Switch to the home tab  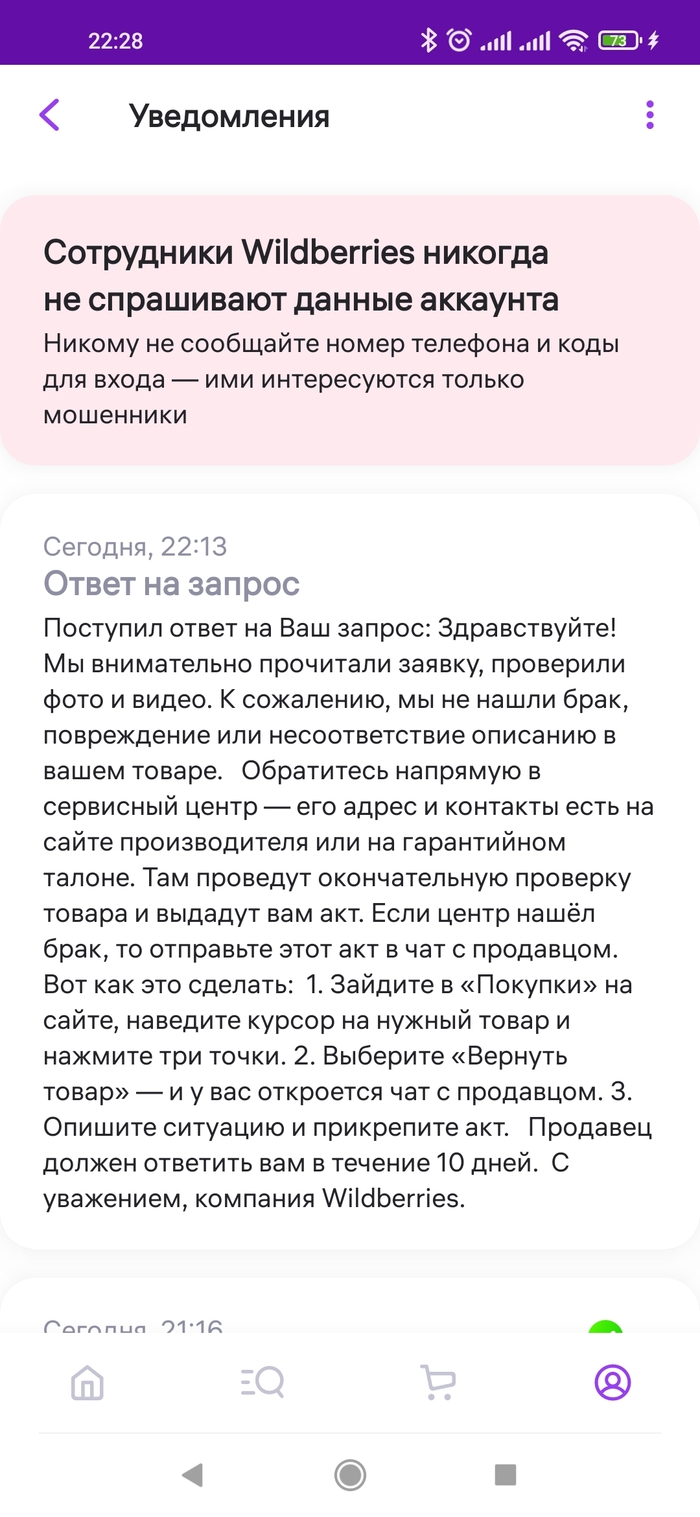(x=88, y=1383)
